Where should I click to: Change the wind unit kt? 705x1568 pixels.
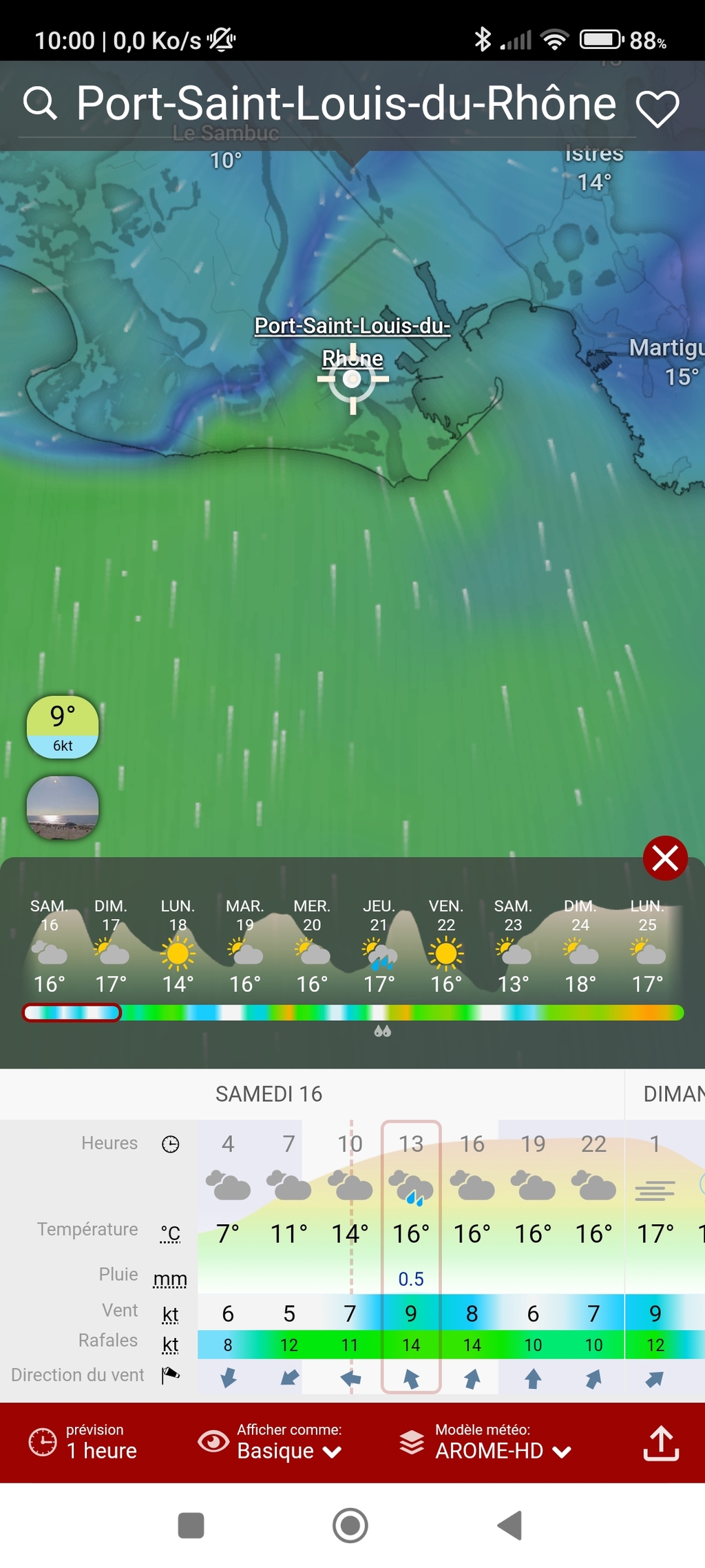[170, 1314]
